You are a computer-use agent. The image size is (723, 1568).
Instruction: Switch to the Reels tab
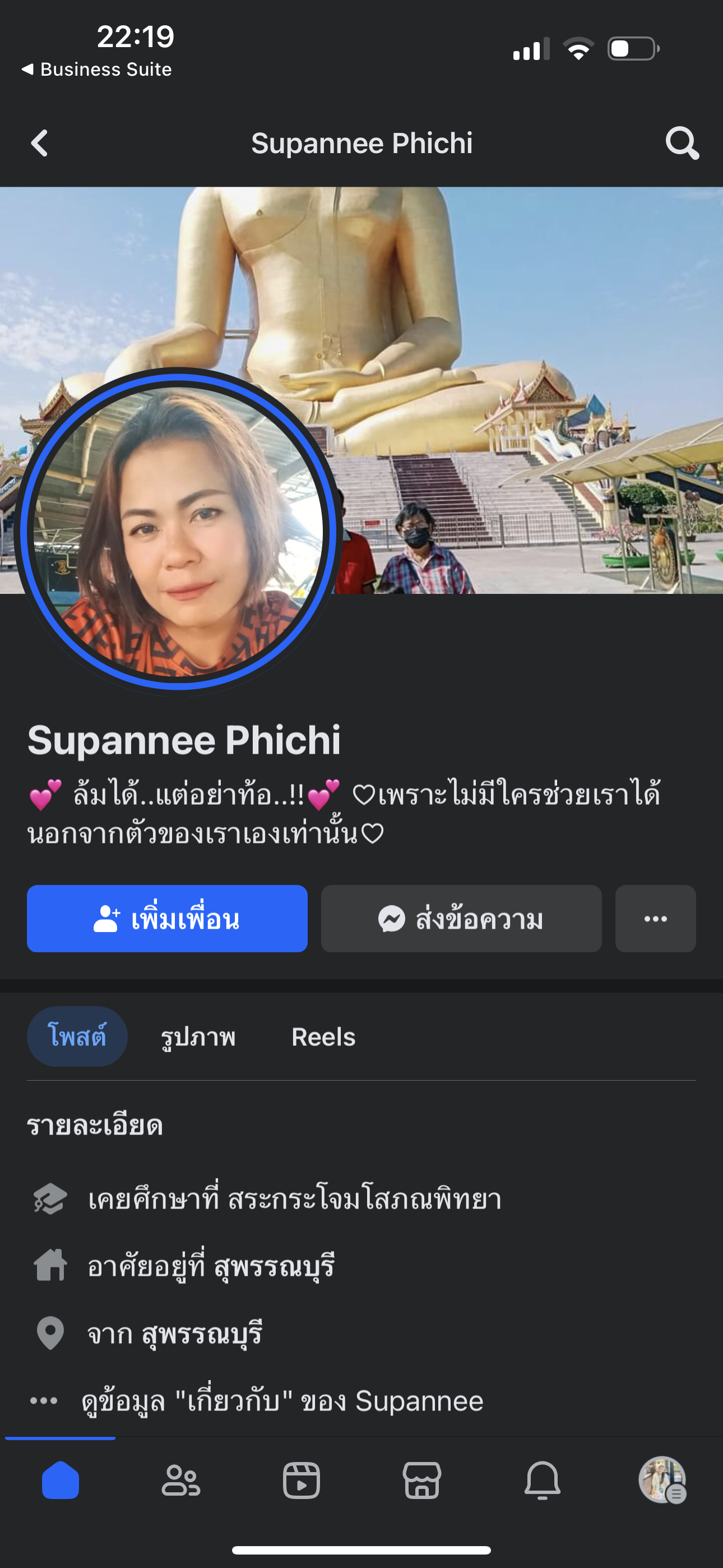pos(323,1036)
